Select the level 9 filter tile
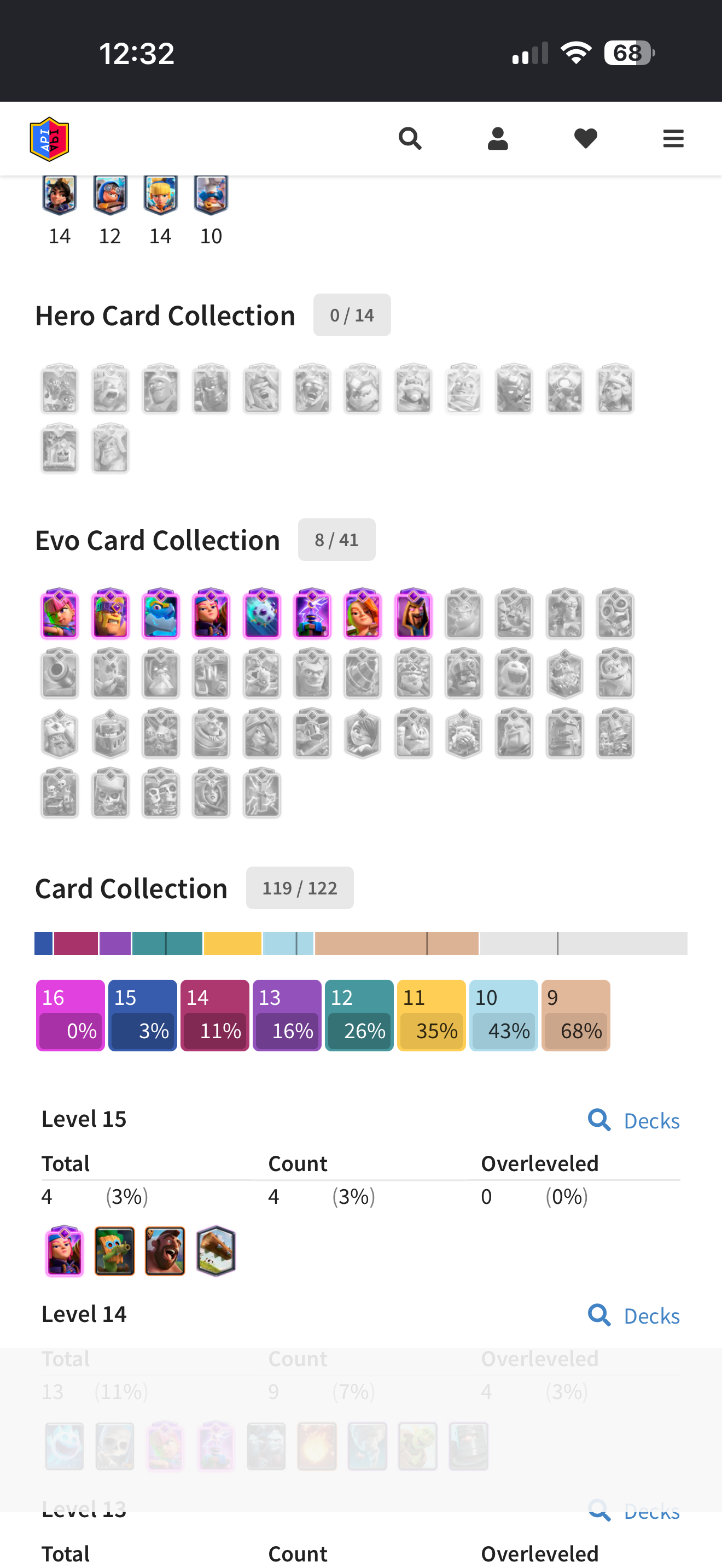This screenshot has width=722, height=1568. click(x=576, y=1015)
